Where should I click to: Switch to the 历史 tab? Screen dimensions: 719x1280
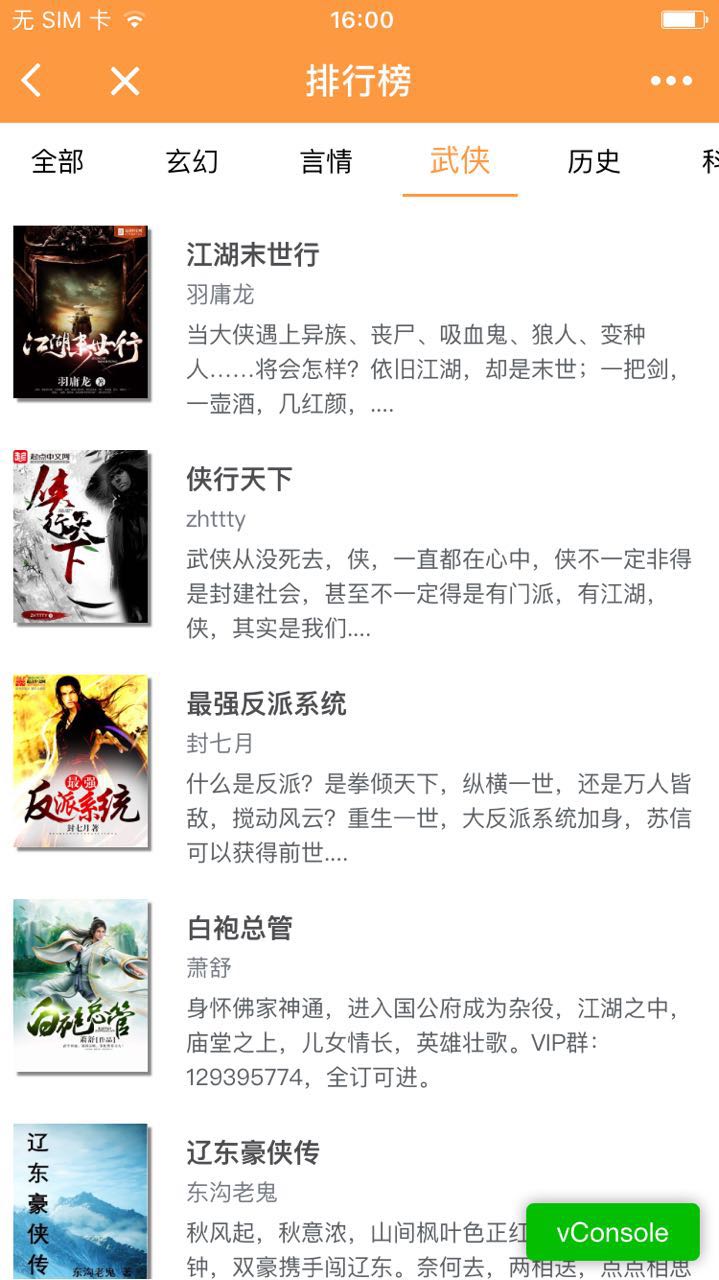(594, 161)
